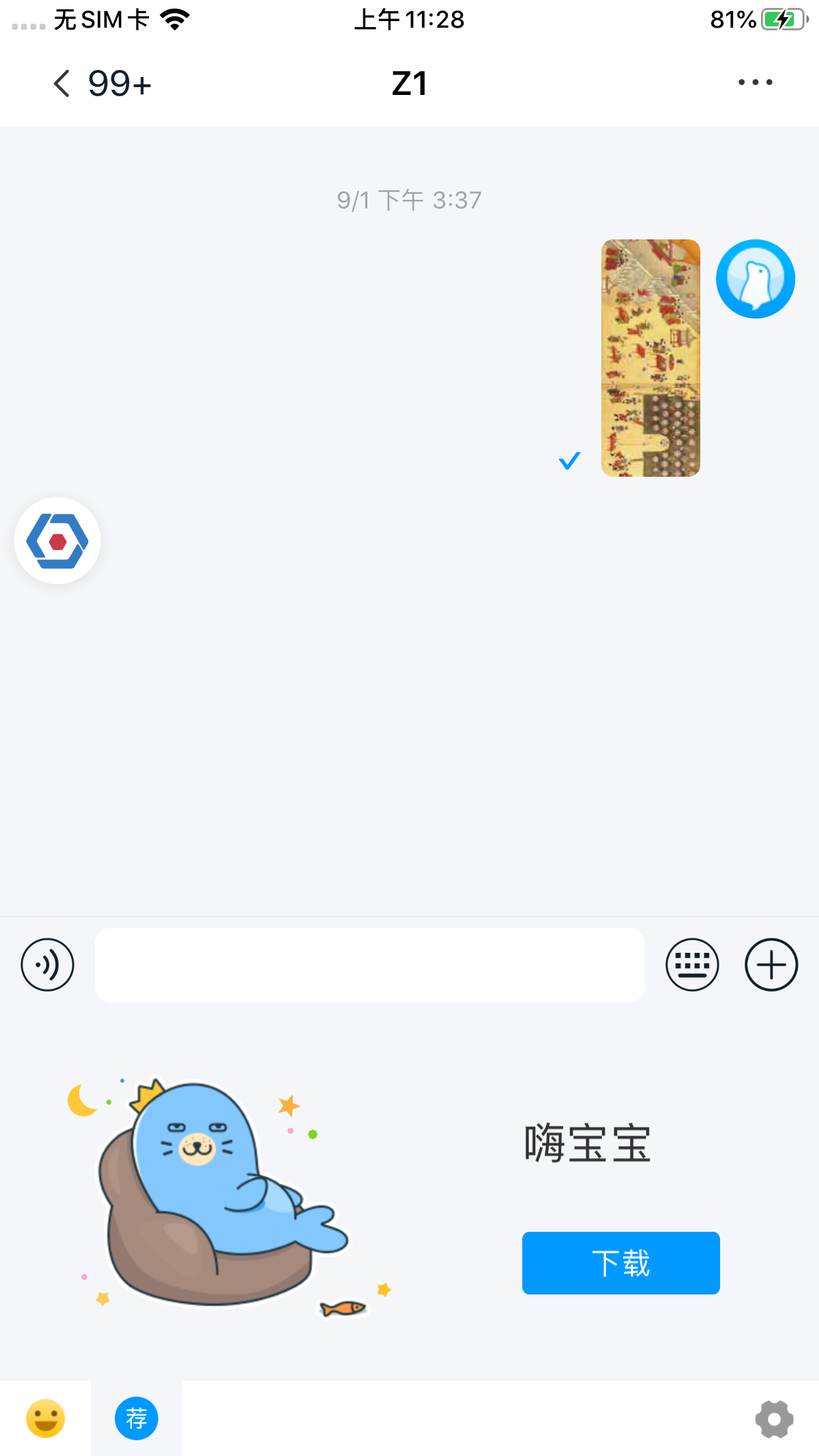Download the 嗨宝宝 sticker pack
The width and height of the screenshot is (819, 1456).
point(621,1263)
